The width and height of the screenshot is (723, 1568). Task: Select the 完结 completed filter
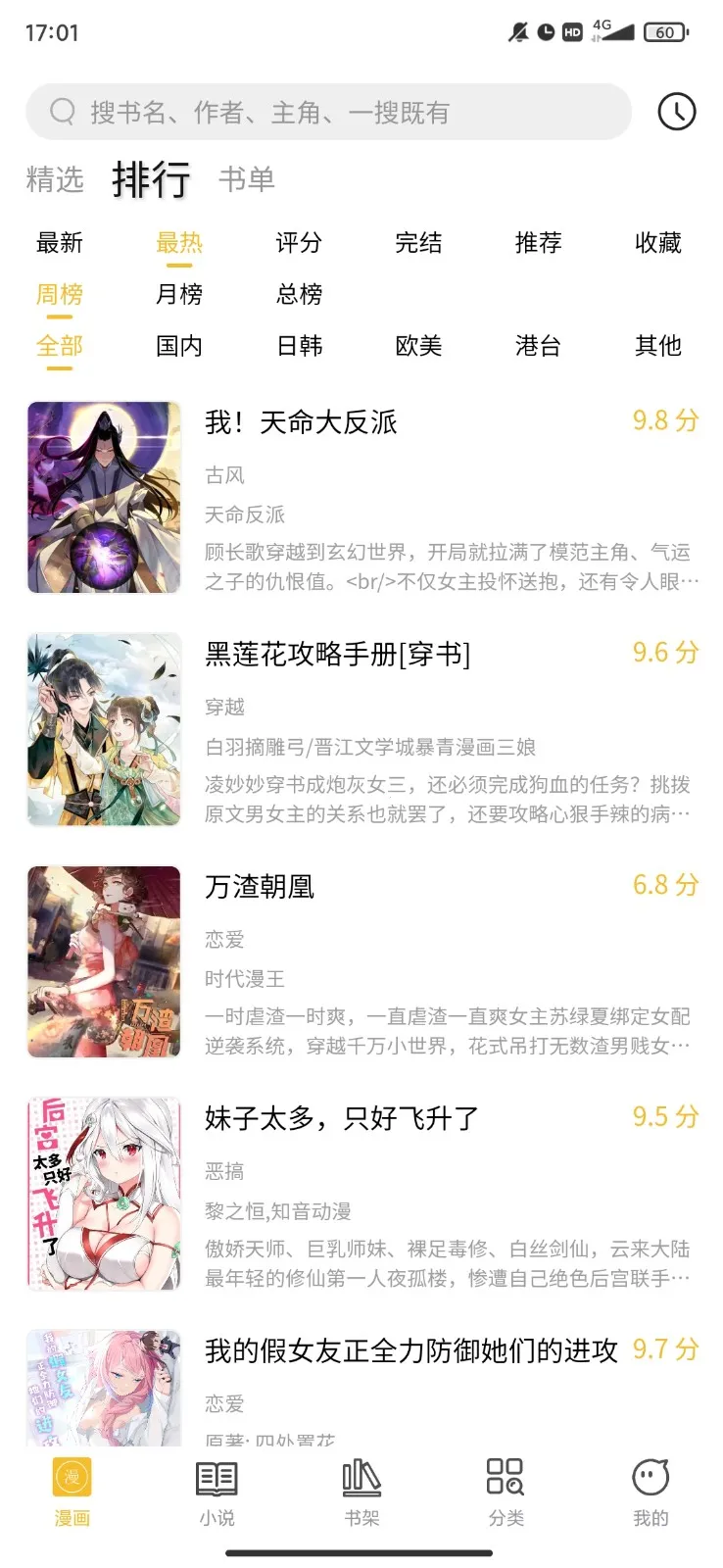[x=419, y=243]
